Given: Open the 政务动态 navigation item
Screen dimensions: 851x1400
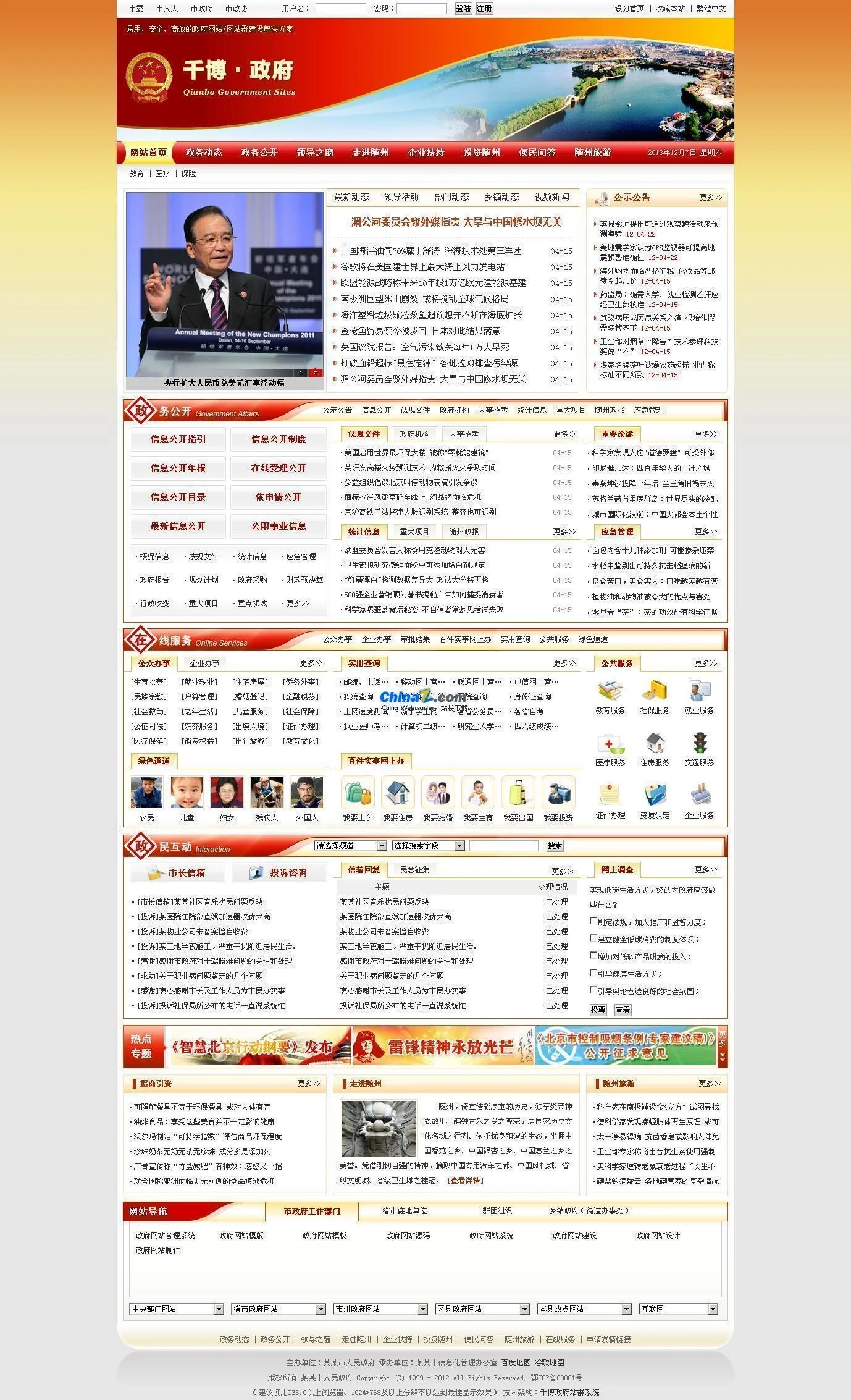Looking at the screenshot, I should click(x=204, y=153).
